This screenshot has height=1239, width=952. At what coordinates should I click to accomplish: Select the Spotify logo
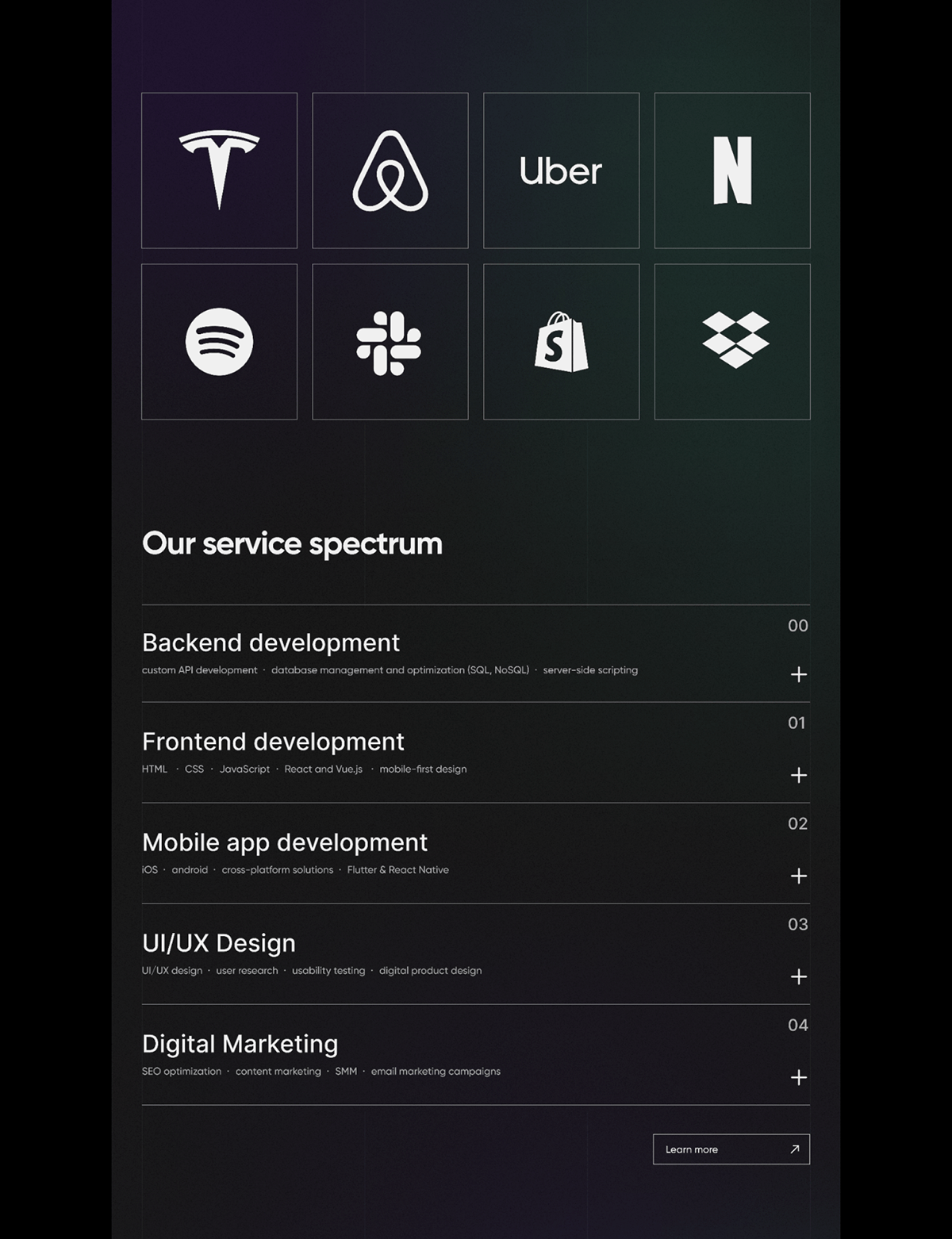[x=219, y=341]
